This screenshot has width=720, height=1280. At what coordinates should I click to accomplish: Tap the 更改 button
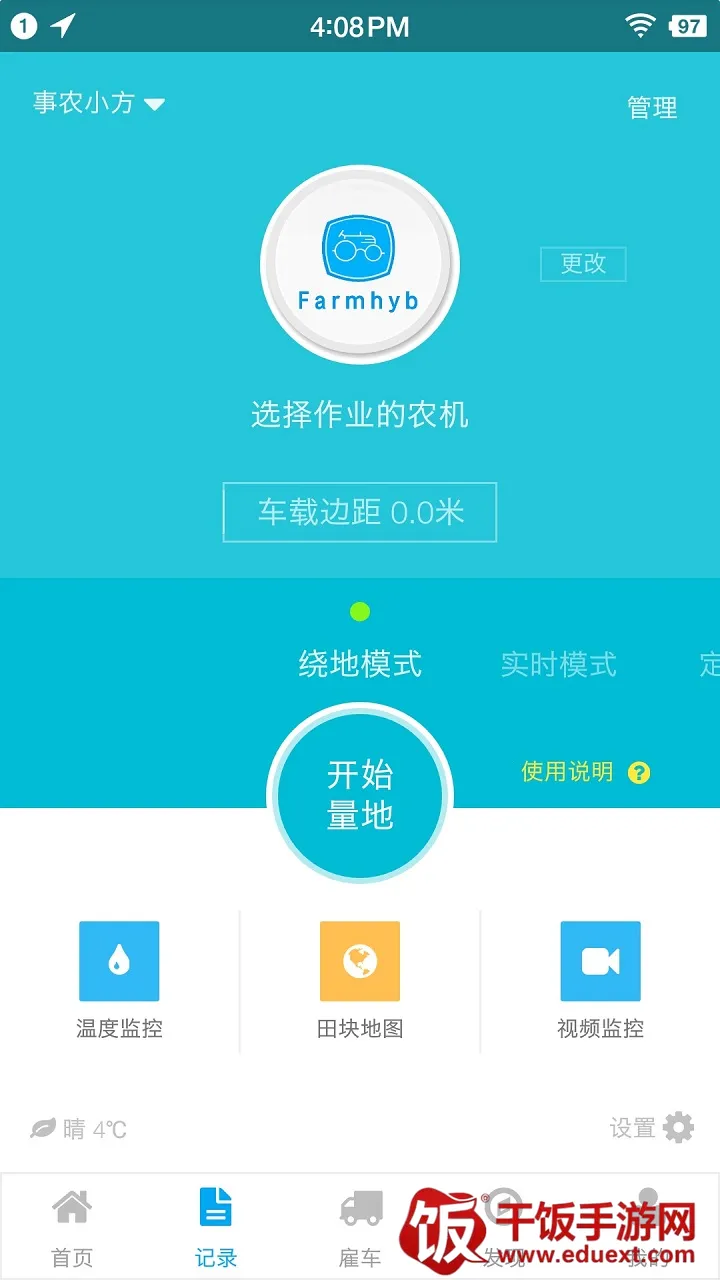(583, 264)
